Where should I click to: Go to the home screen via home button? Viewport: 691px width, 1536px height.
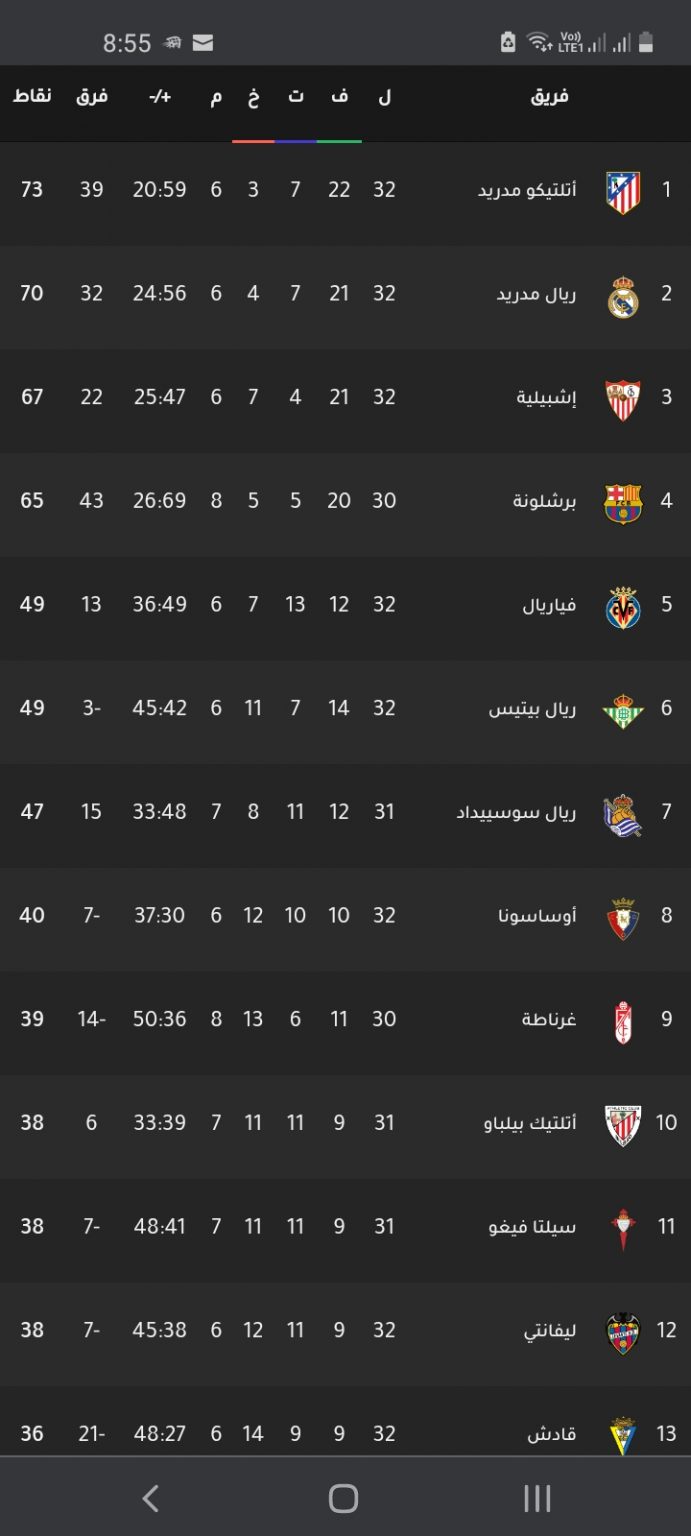coord(344,1498)
